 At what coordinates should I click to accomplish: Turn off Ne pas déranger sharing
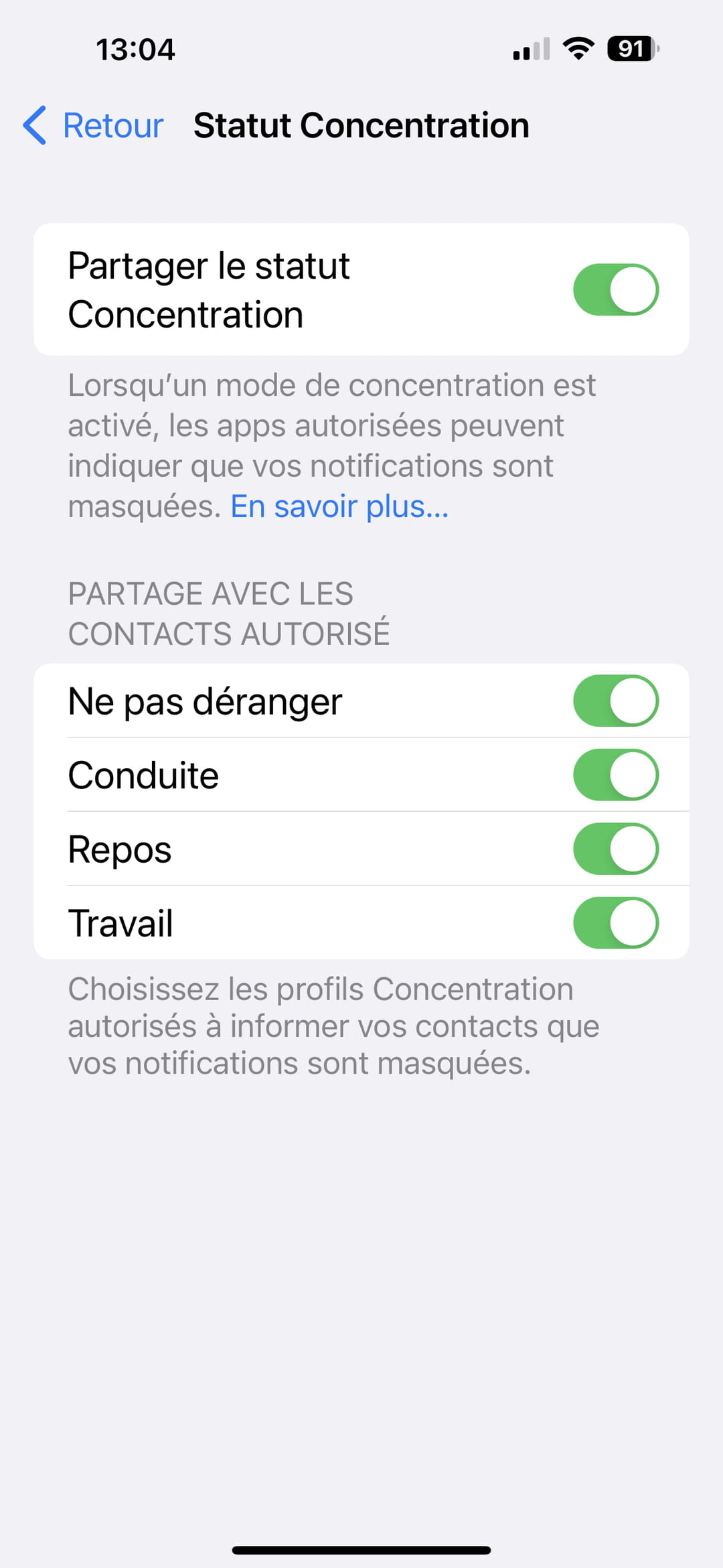[x=615, y=701]
